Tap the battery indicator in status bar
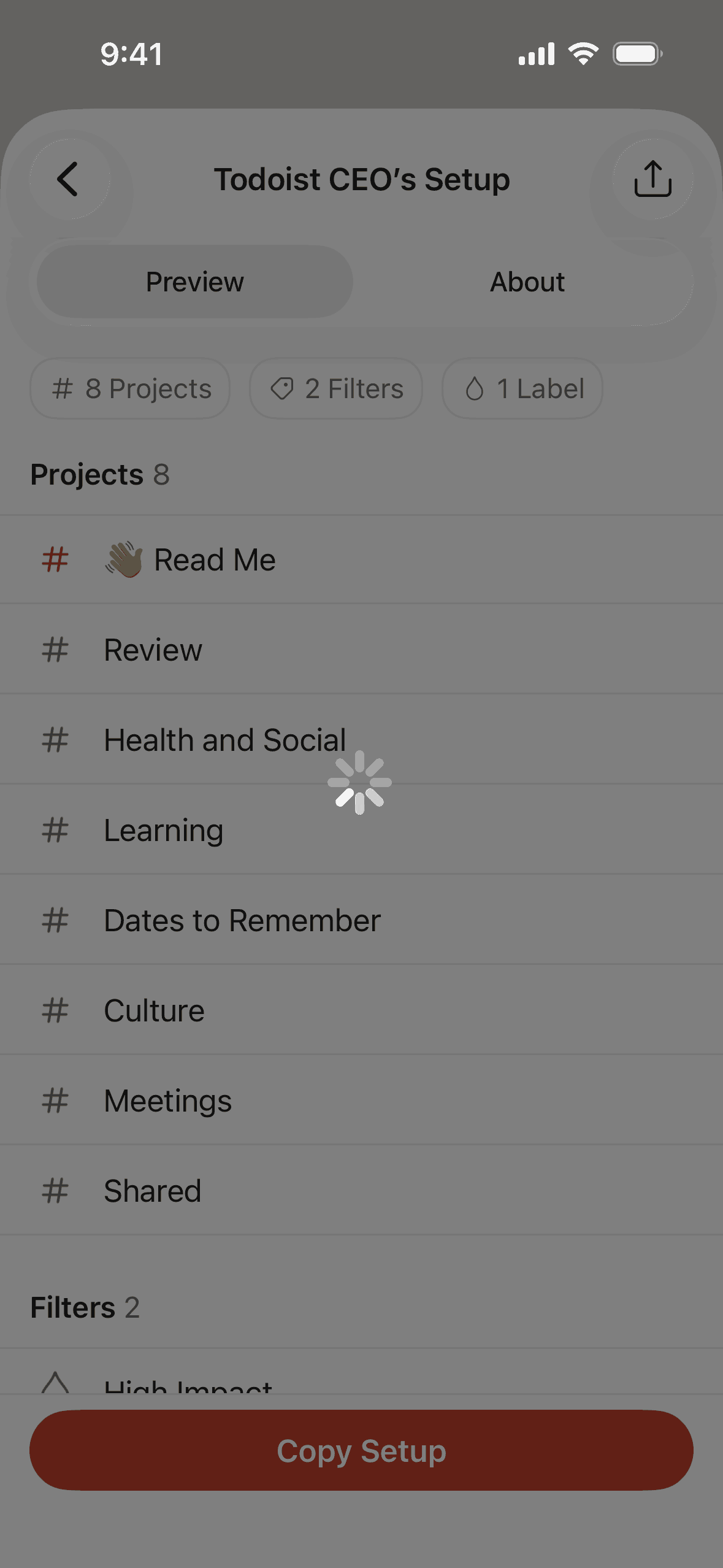Image resolution: width=723 pixels, height=1568 pixels. [637, 54]
